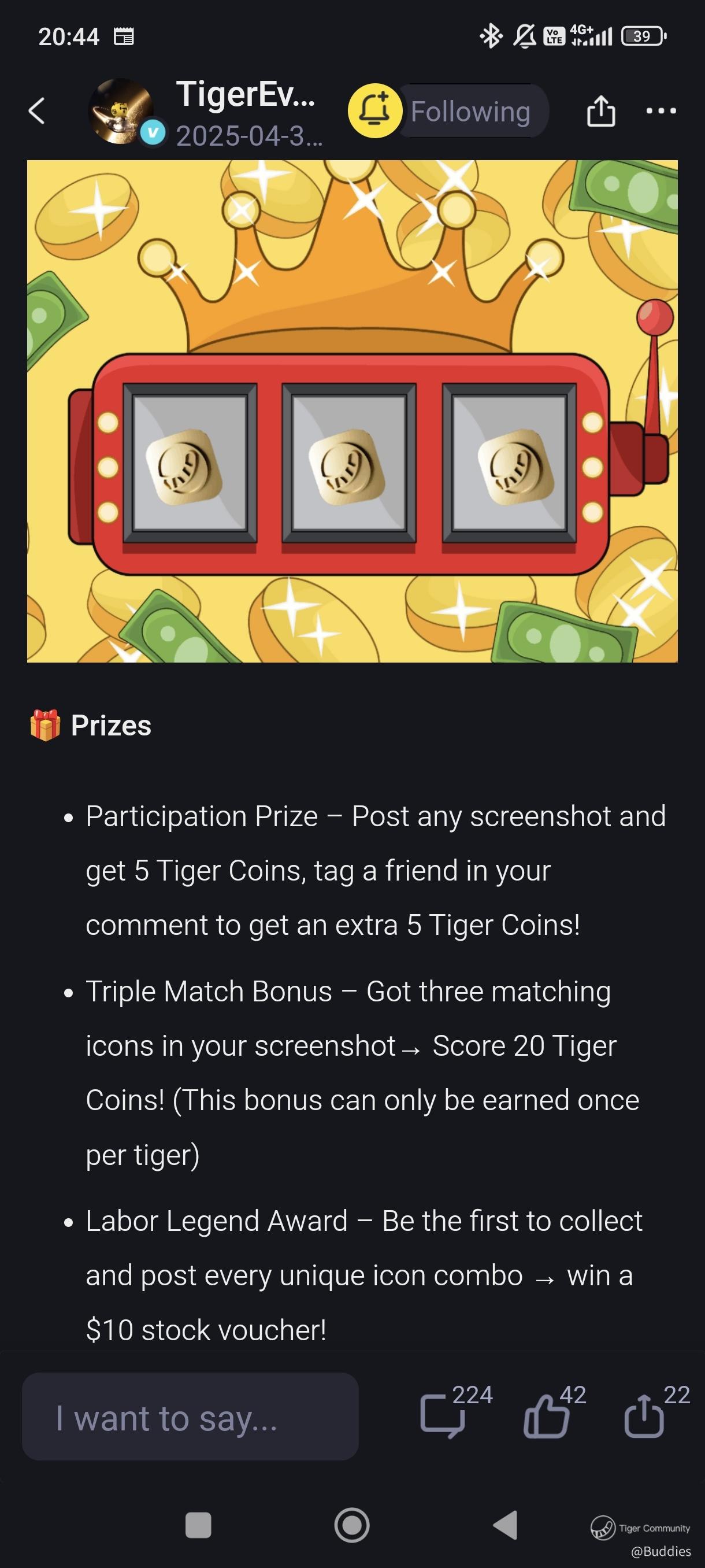Image resolution: width=705 pixels, height=1568 pixels.
Task: Go back using the top-left arrow
Action: coord(37,111)
